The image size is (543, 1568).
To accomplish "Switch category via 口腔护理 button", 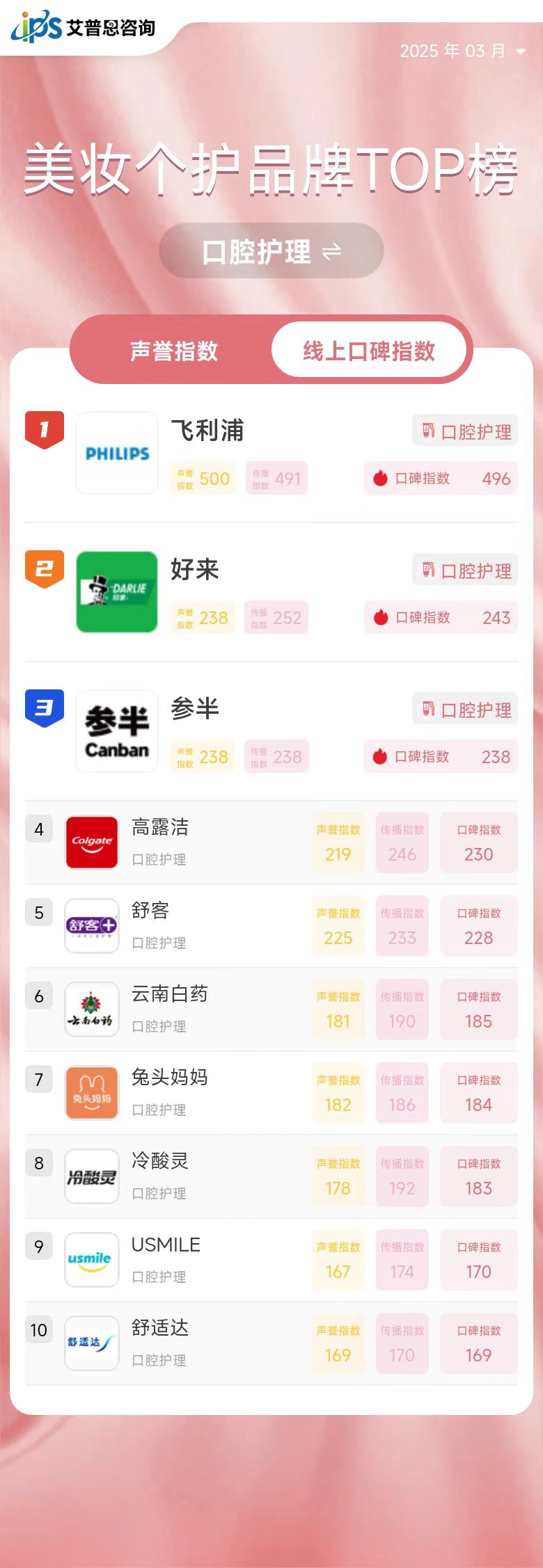I will (271, 251).
